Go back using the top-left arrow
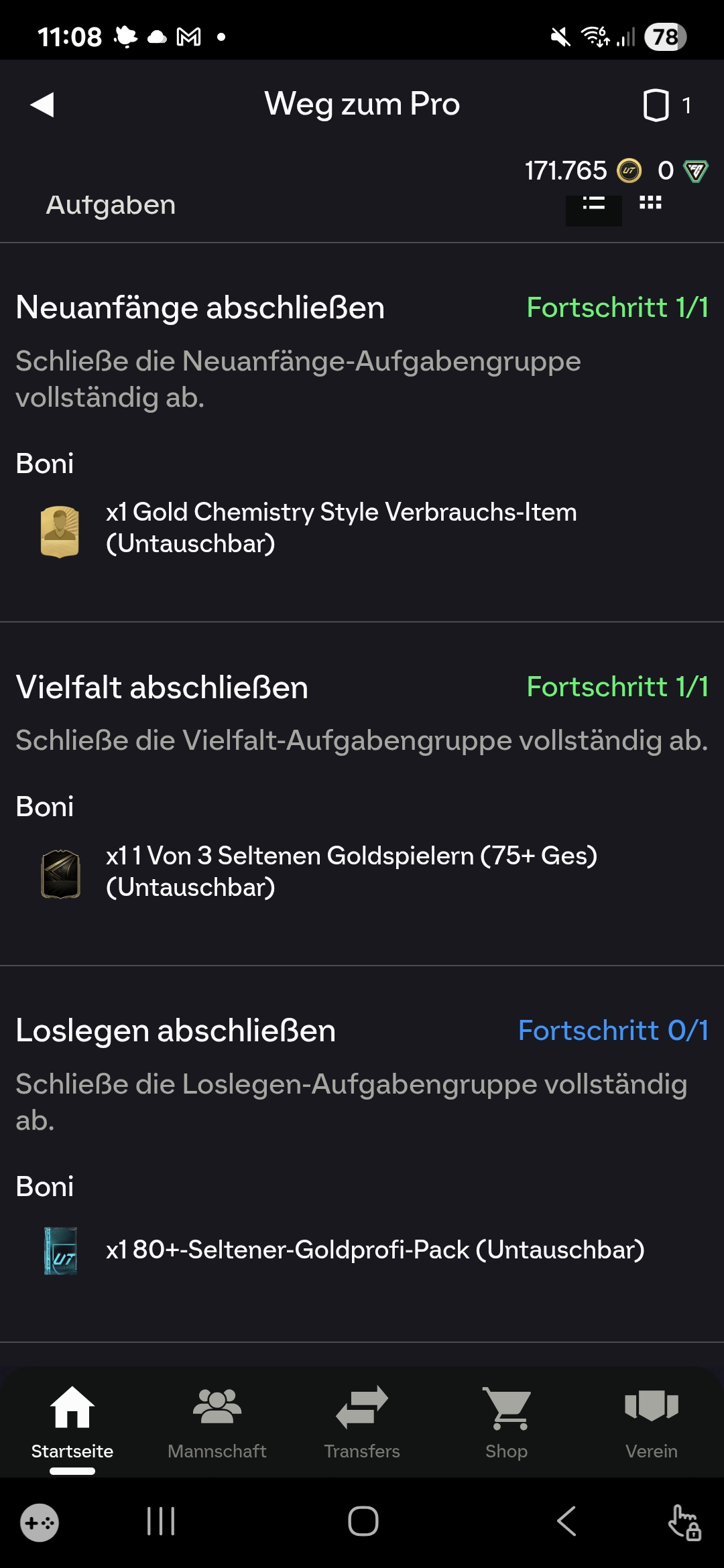The width and height of the screenshot is (724, 1568). [42, 105]
